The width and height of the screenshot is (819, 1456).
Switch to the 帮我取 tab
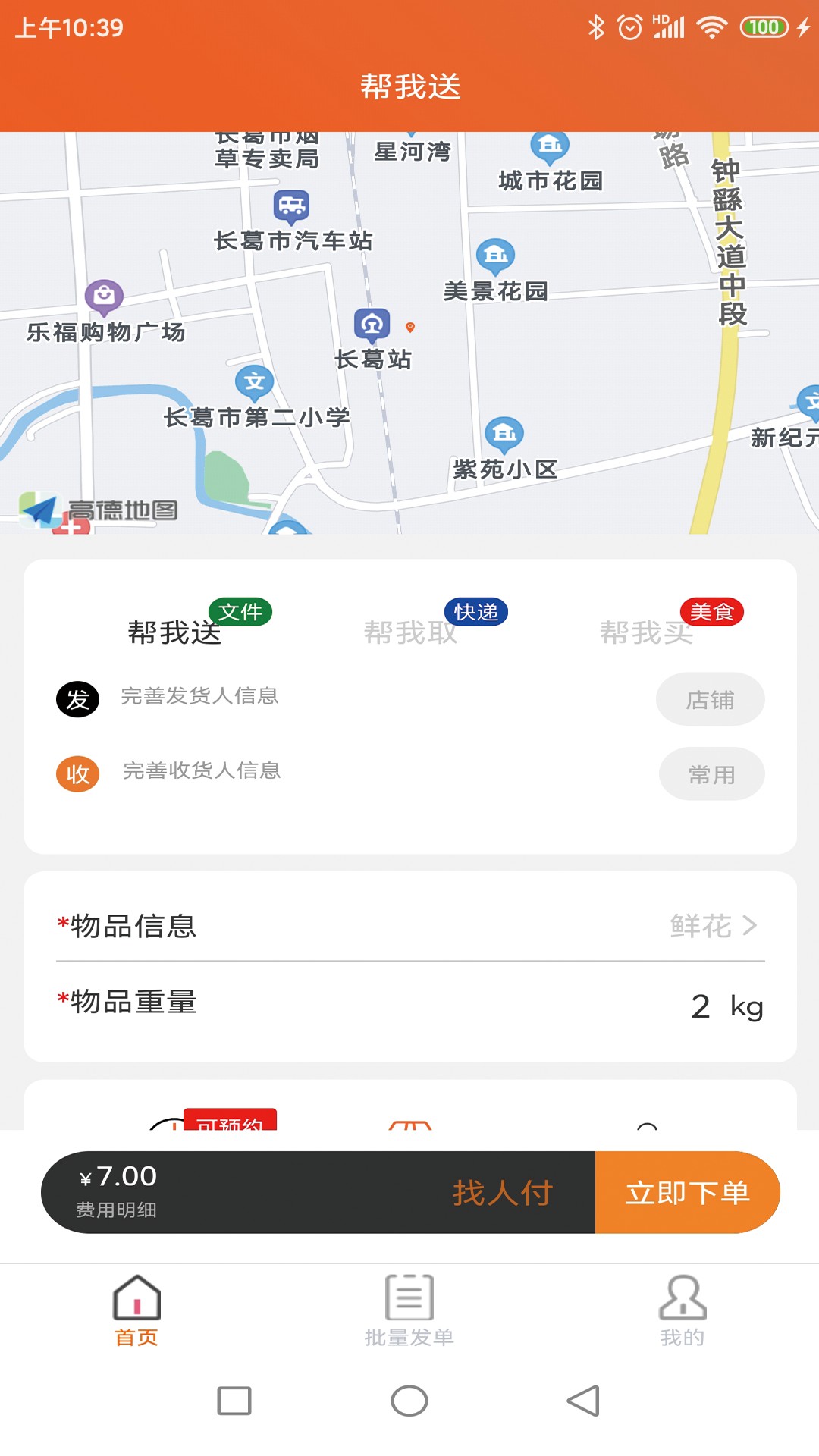click(409, 634)
